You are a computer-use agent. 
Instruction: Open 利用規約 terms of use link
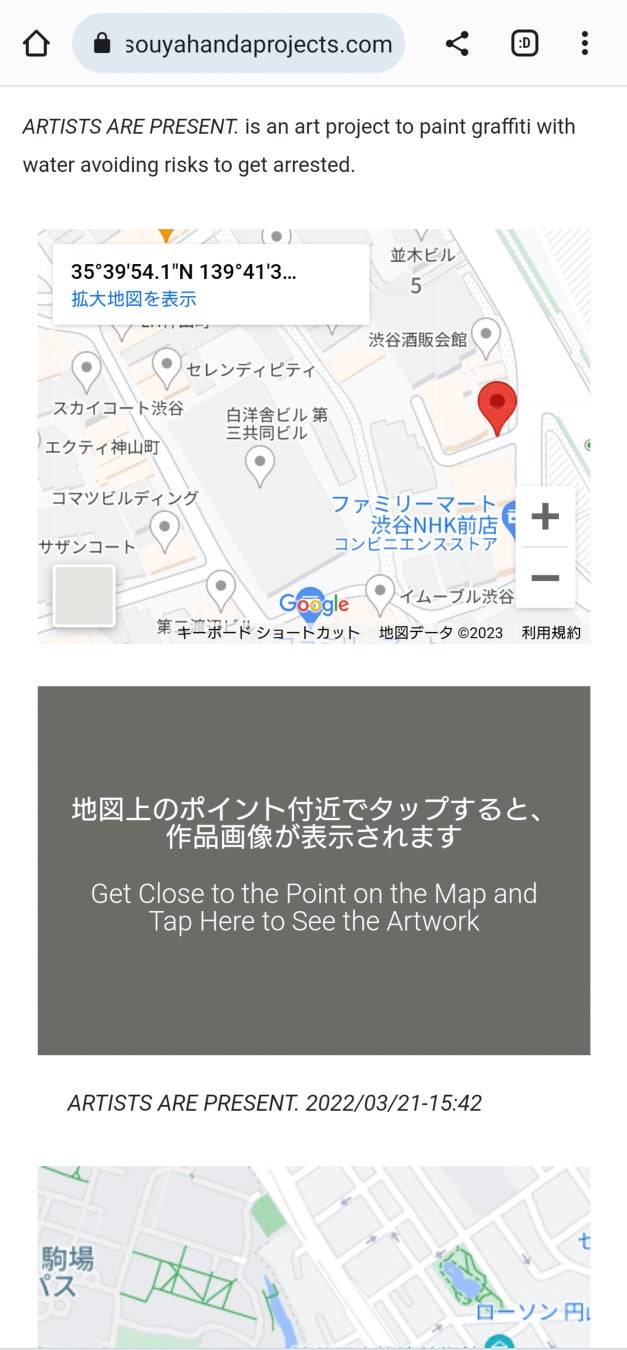[551, 633]
